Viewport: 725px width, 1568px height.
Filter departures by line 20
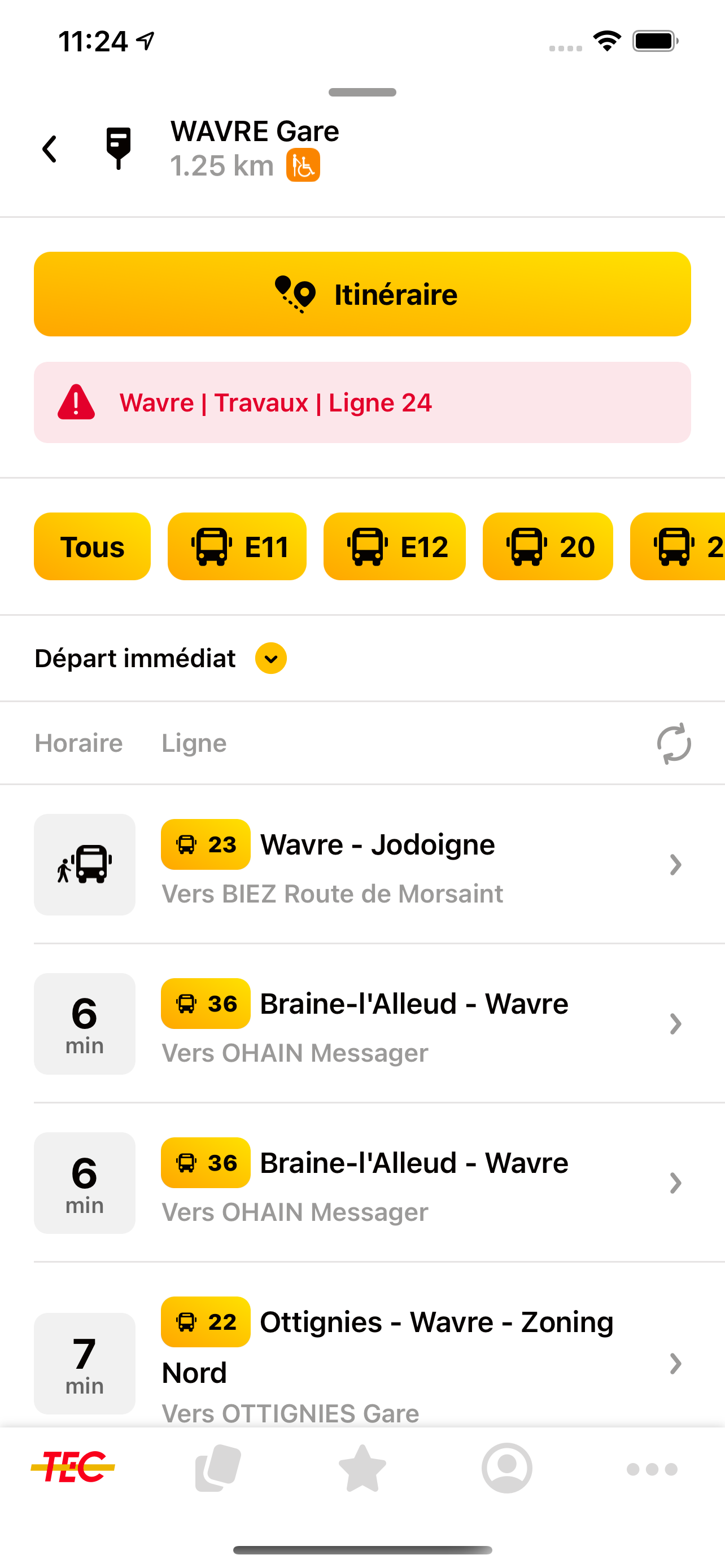click(547, 546)
